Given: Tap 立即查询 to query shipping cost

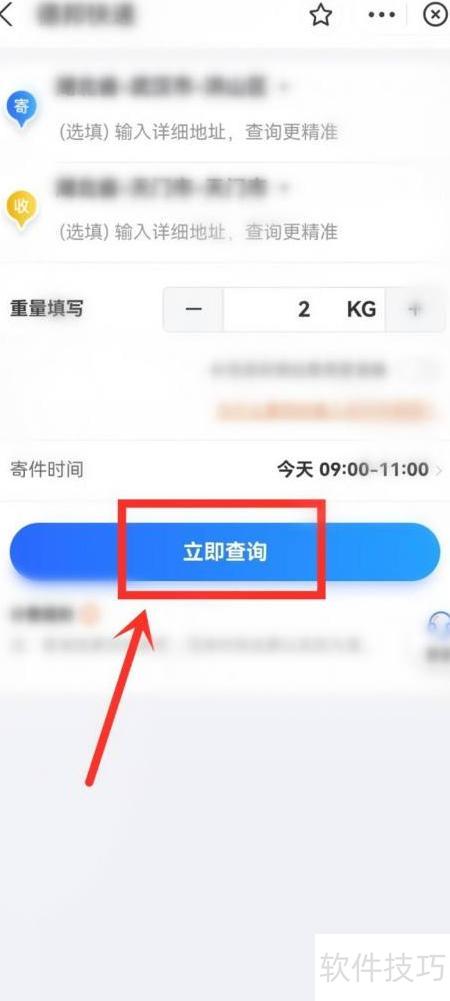Looking at the screenshot, I should (x=225, y=552).
